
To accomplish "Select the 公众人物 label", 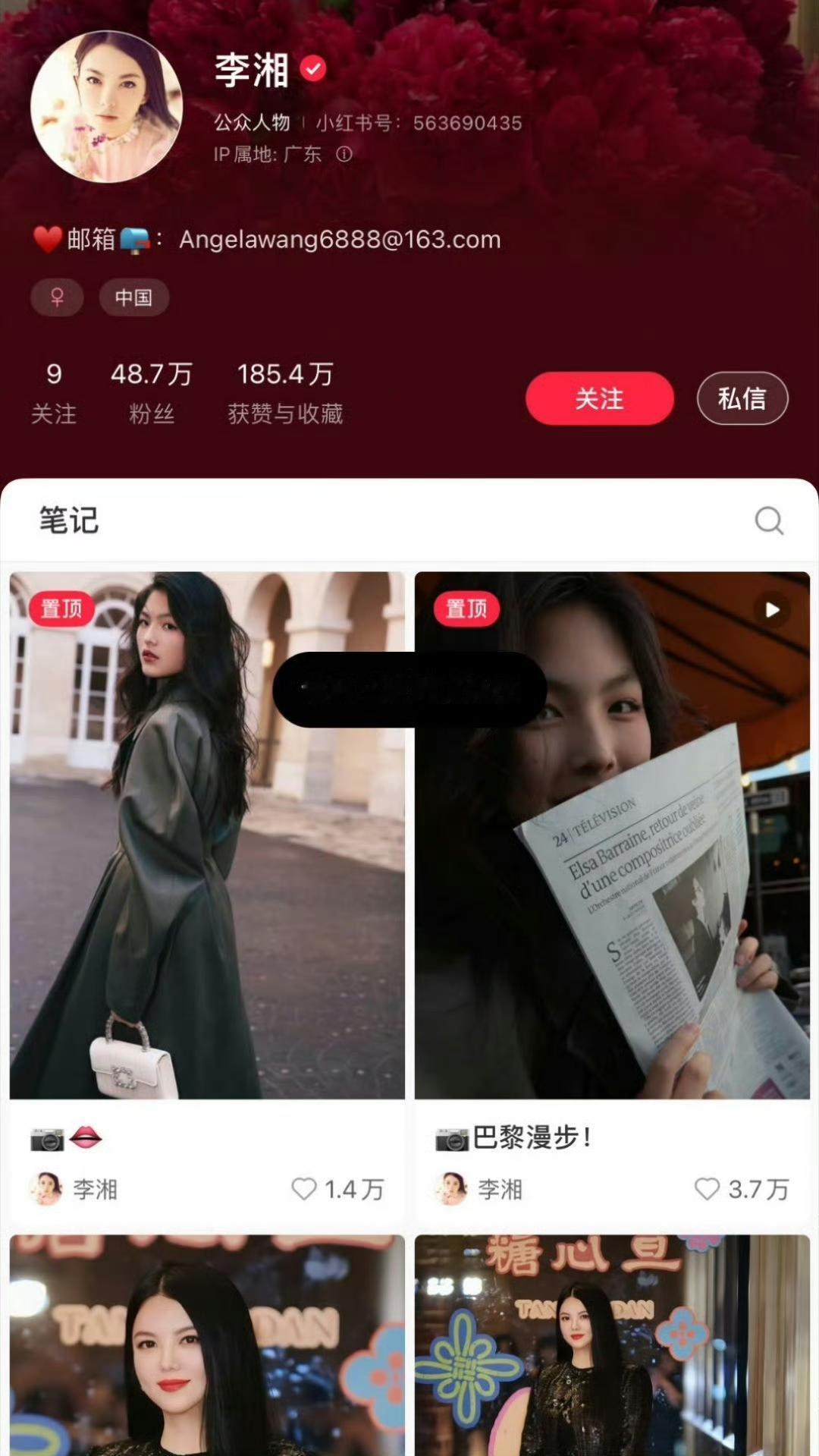I will 251,123.
